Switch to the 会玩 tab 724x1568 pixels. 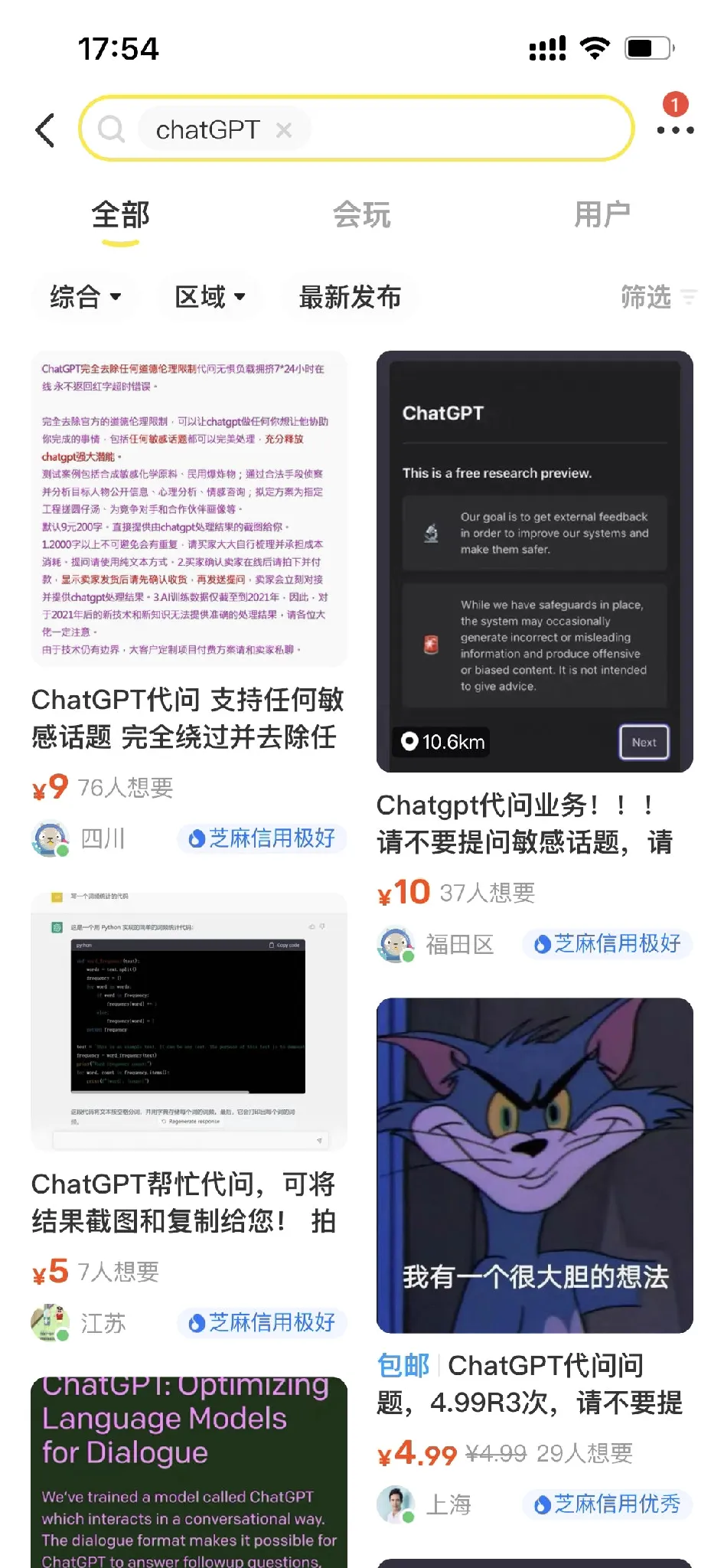pos(361,215)
